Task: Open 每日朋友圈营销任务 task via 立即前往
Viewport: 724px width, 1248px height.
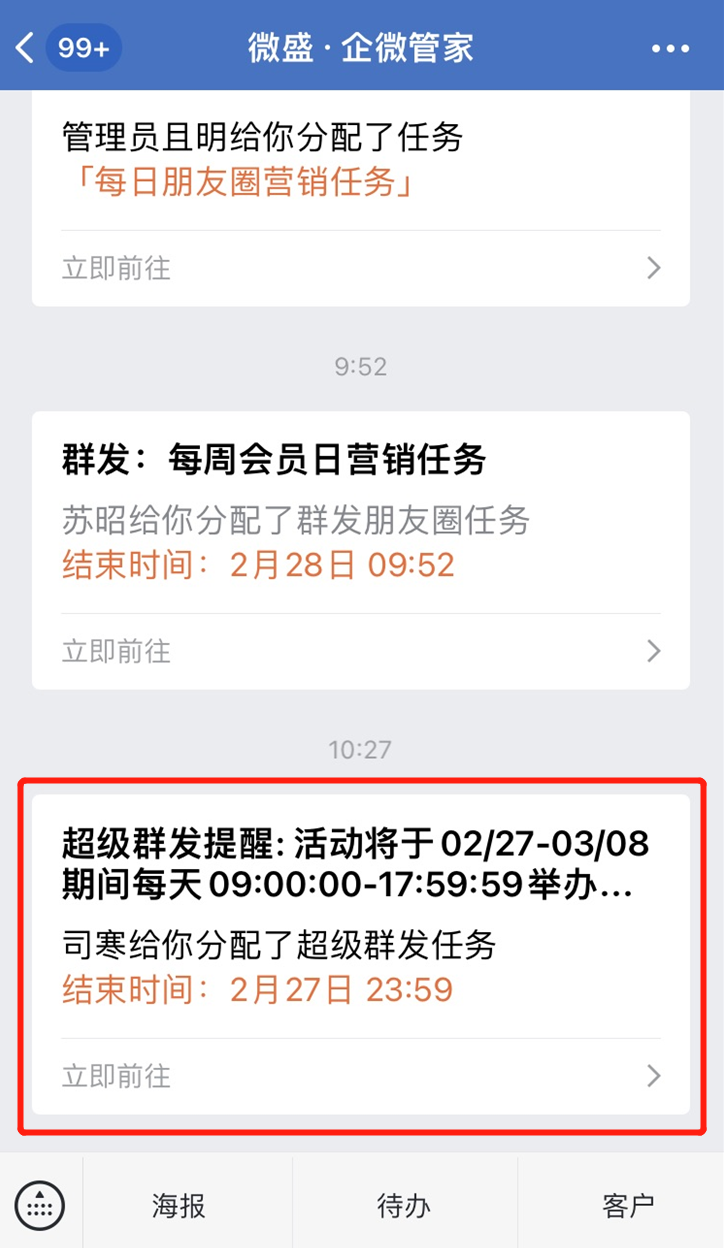Action: pos(360,268)
